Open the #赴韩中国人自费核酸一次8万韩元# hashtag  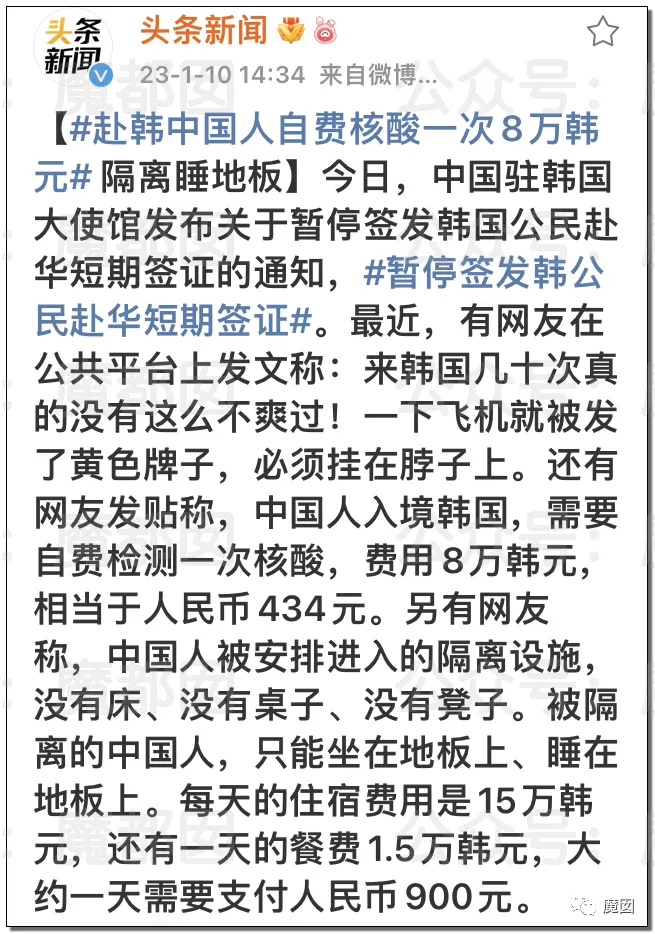click(316, 153)
